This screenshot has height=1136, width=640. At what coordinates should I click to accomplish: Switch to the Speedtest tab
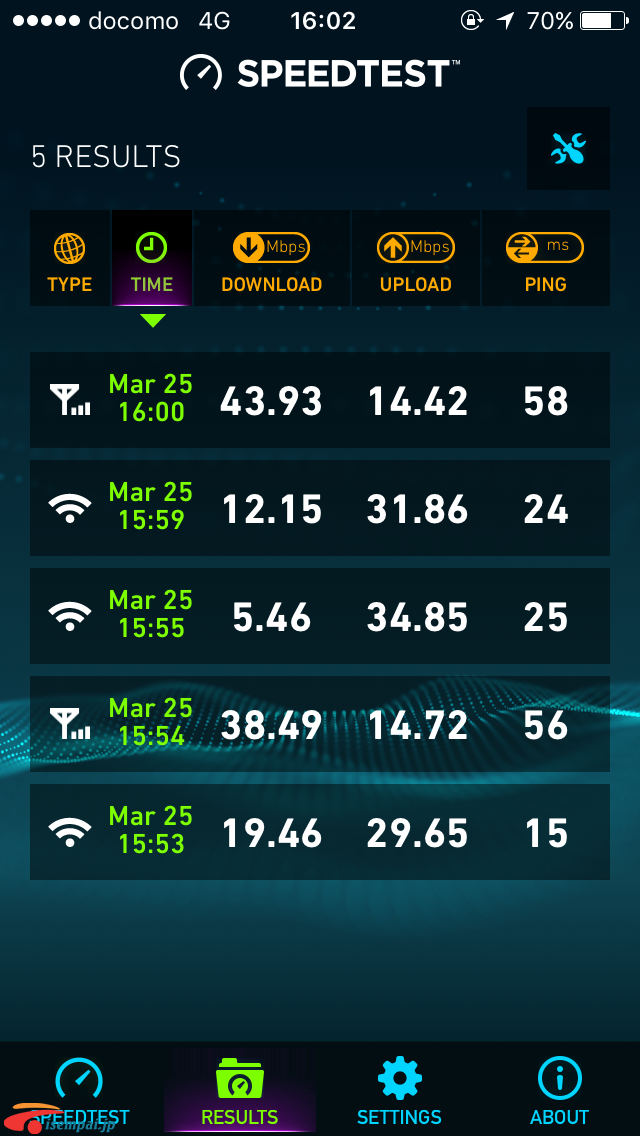pyautogui.click(x=80, y=1090)
